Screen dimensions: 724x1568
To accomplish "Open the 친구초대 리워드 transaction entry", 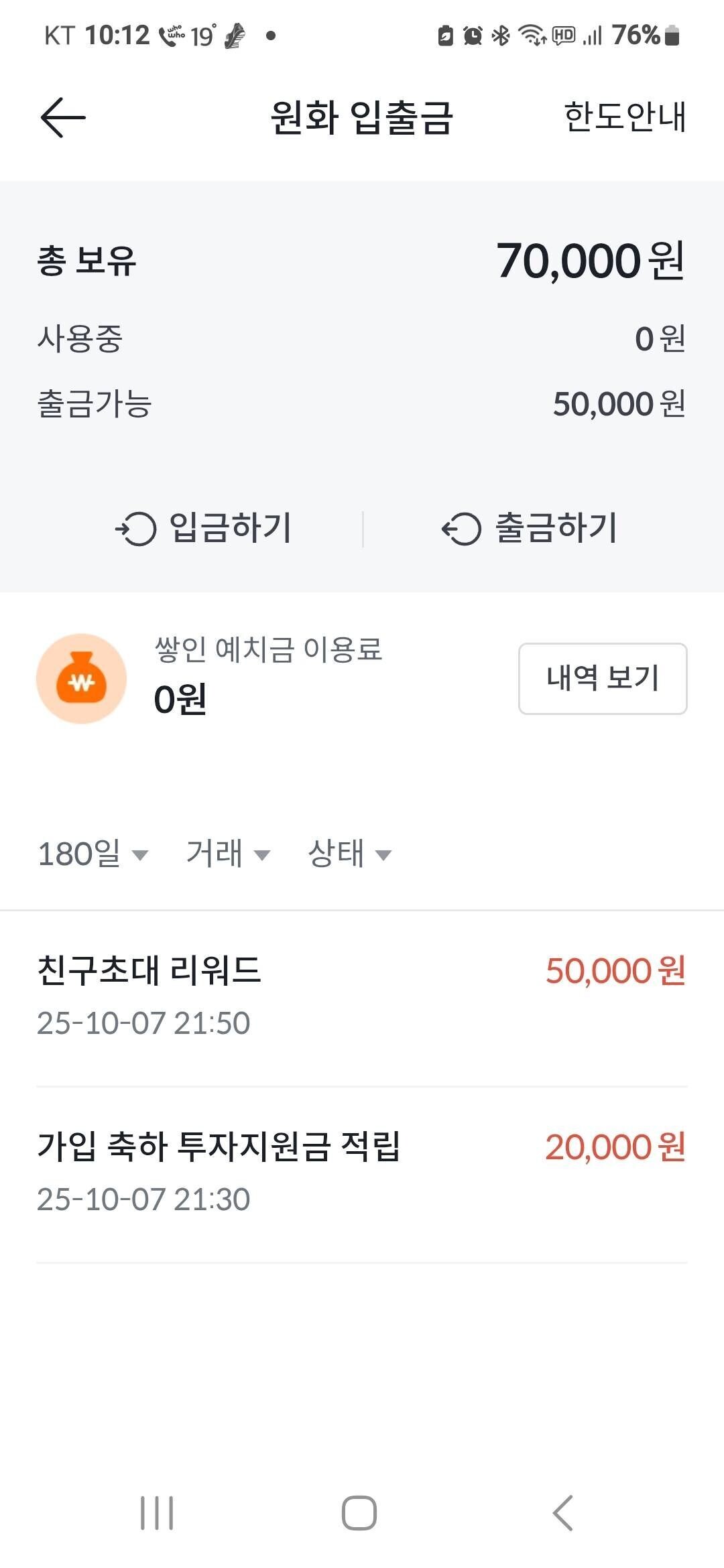I will 362,992.
